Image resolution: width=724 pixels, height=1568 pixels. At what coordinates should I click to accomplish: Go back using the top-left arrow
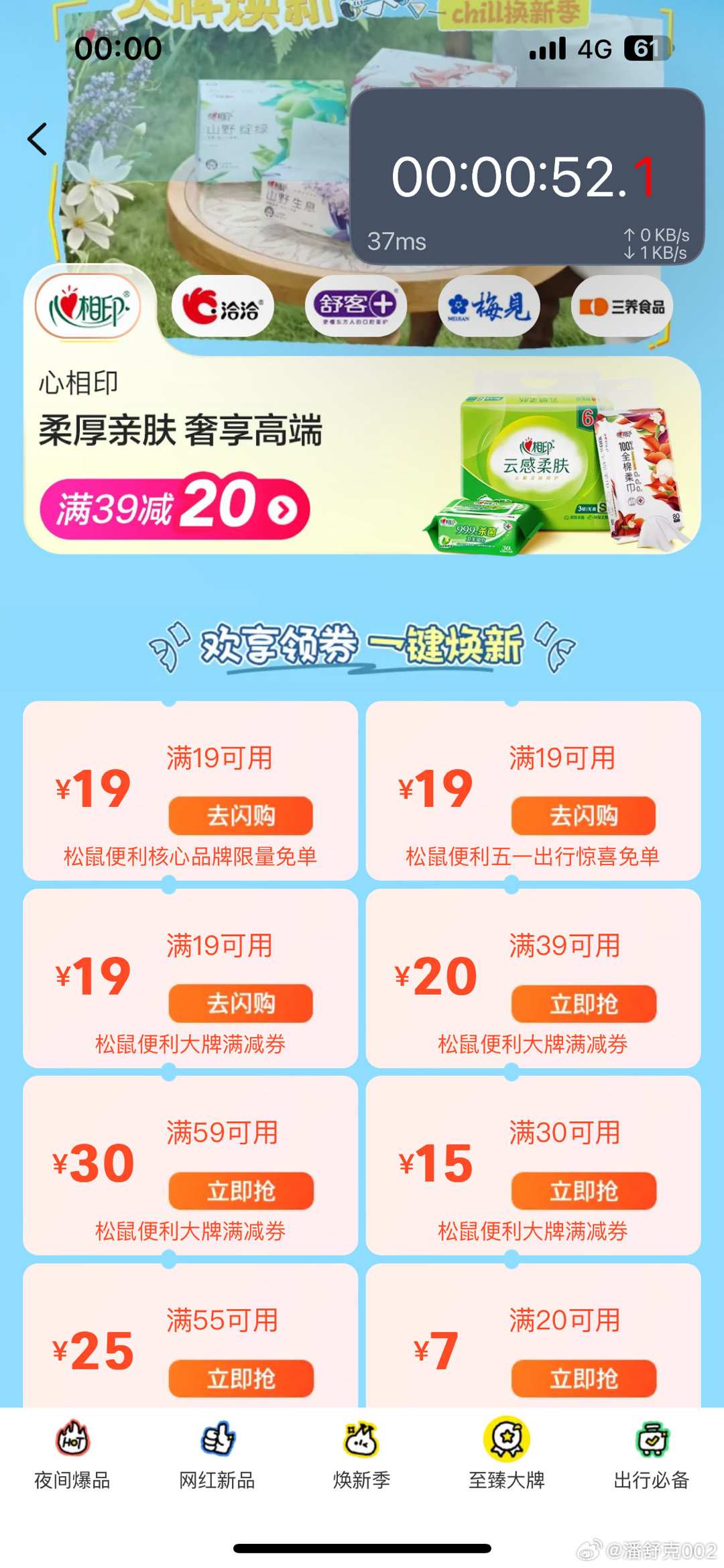click(x=38, y=139)
